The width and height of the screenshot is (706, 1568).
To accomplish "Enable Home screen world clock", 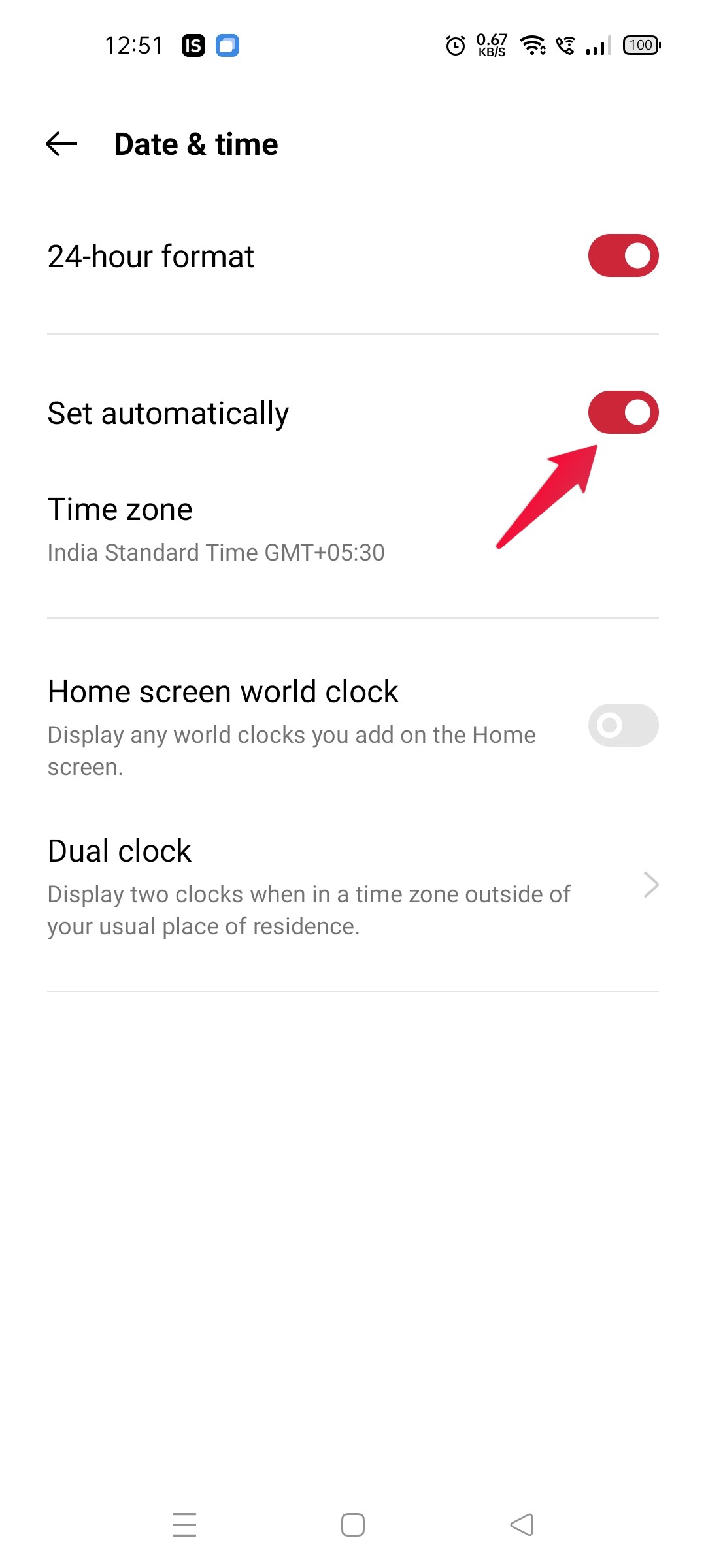I will pyautogui.click(x=622, y=725).
